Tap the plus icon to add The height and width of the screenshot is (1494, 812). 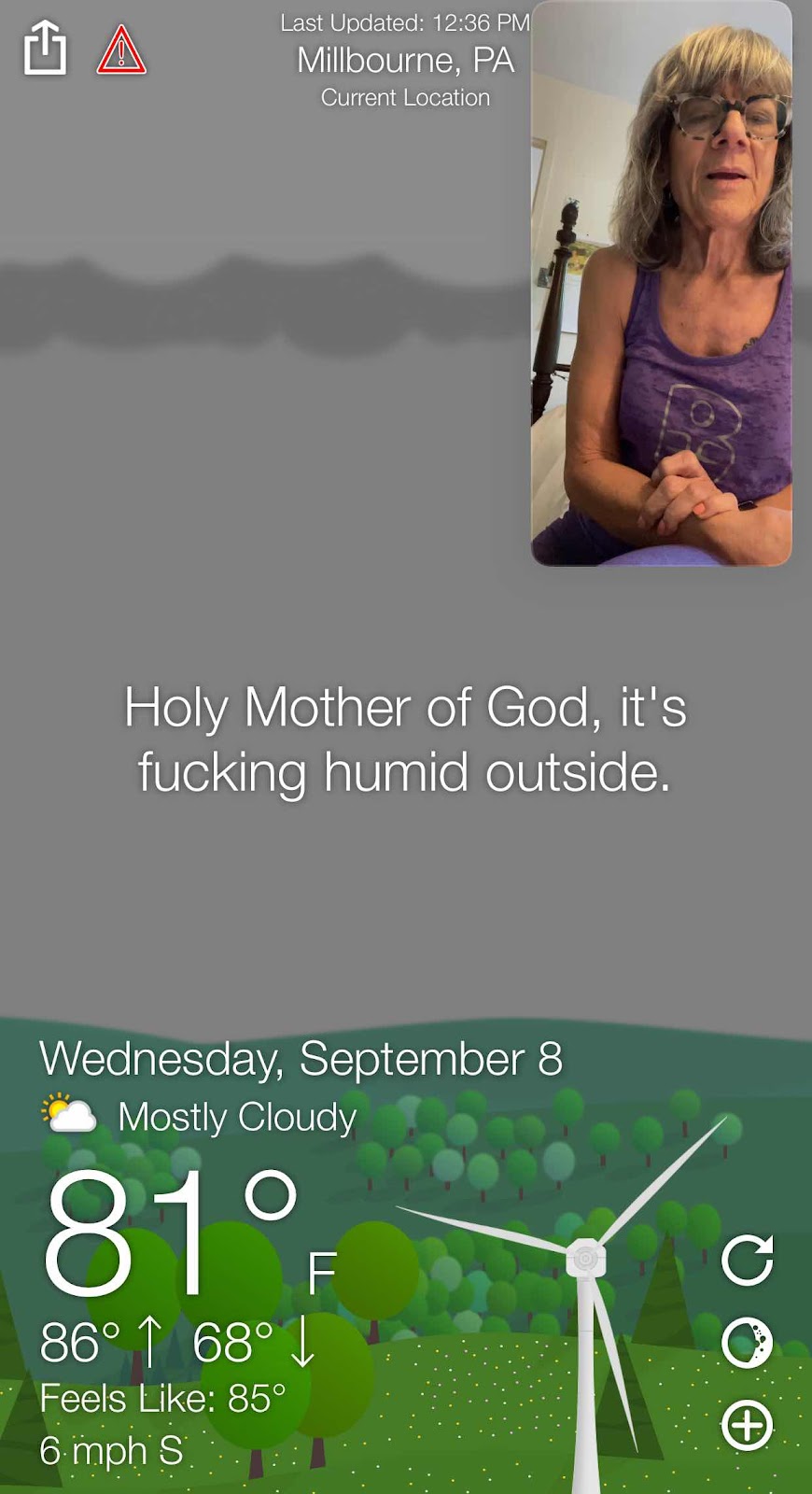pyautogui.click(x=747, y=1425)
